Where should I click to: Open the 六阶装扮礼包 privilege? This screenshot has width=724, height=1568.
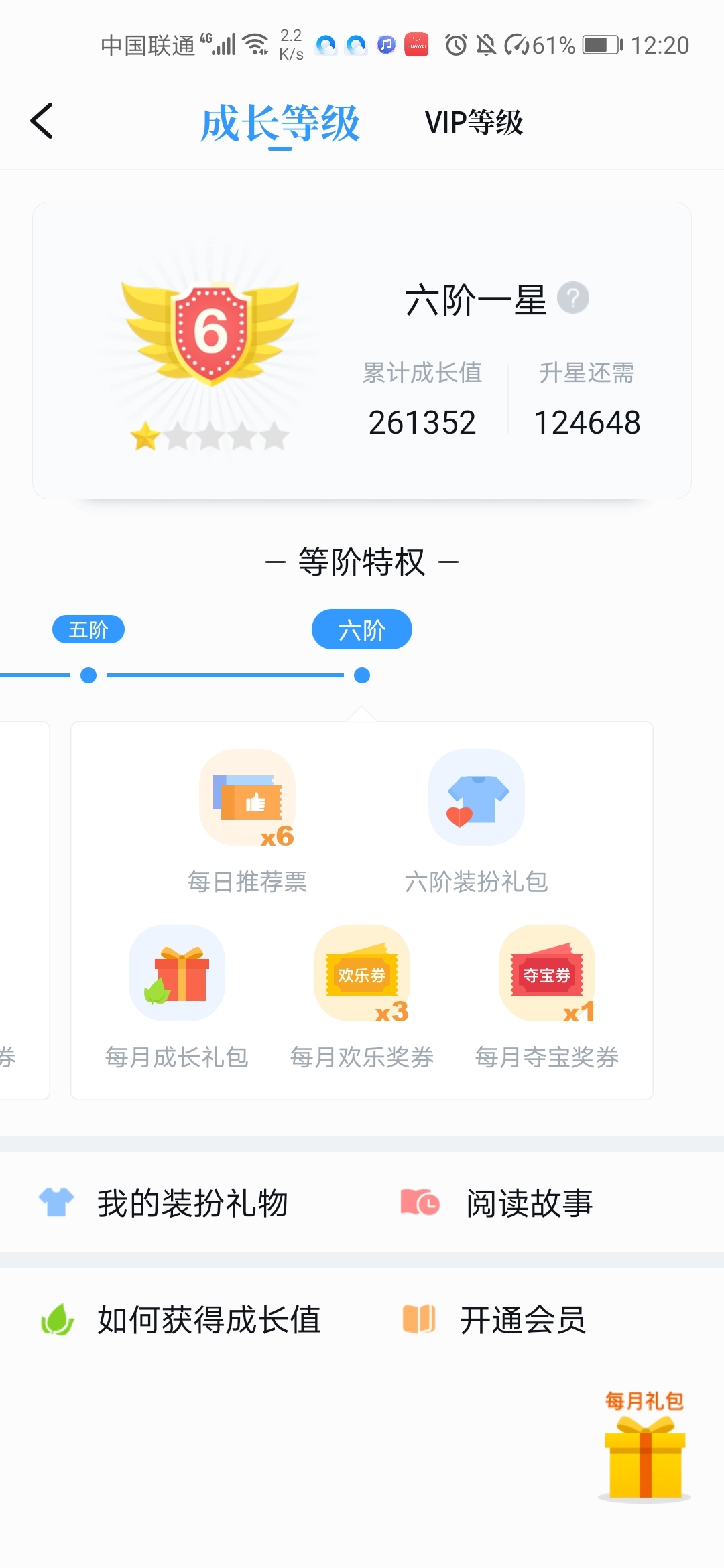coord(477,822)
